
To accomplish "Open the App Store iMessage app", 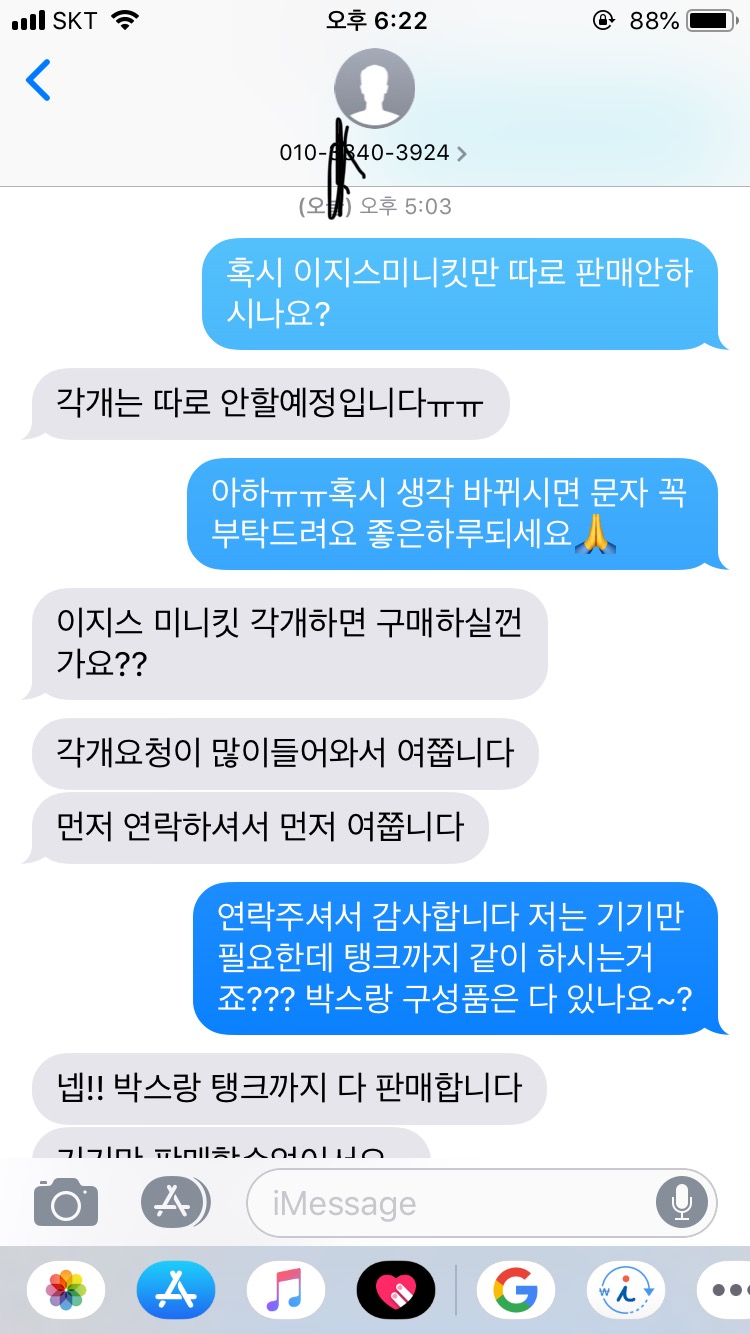I will (176, 1290).
